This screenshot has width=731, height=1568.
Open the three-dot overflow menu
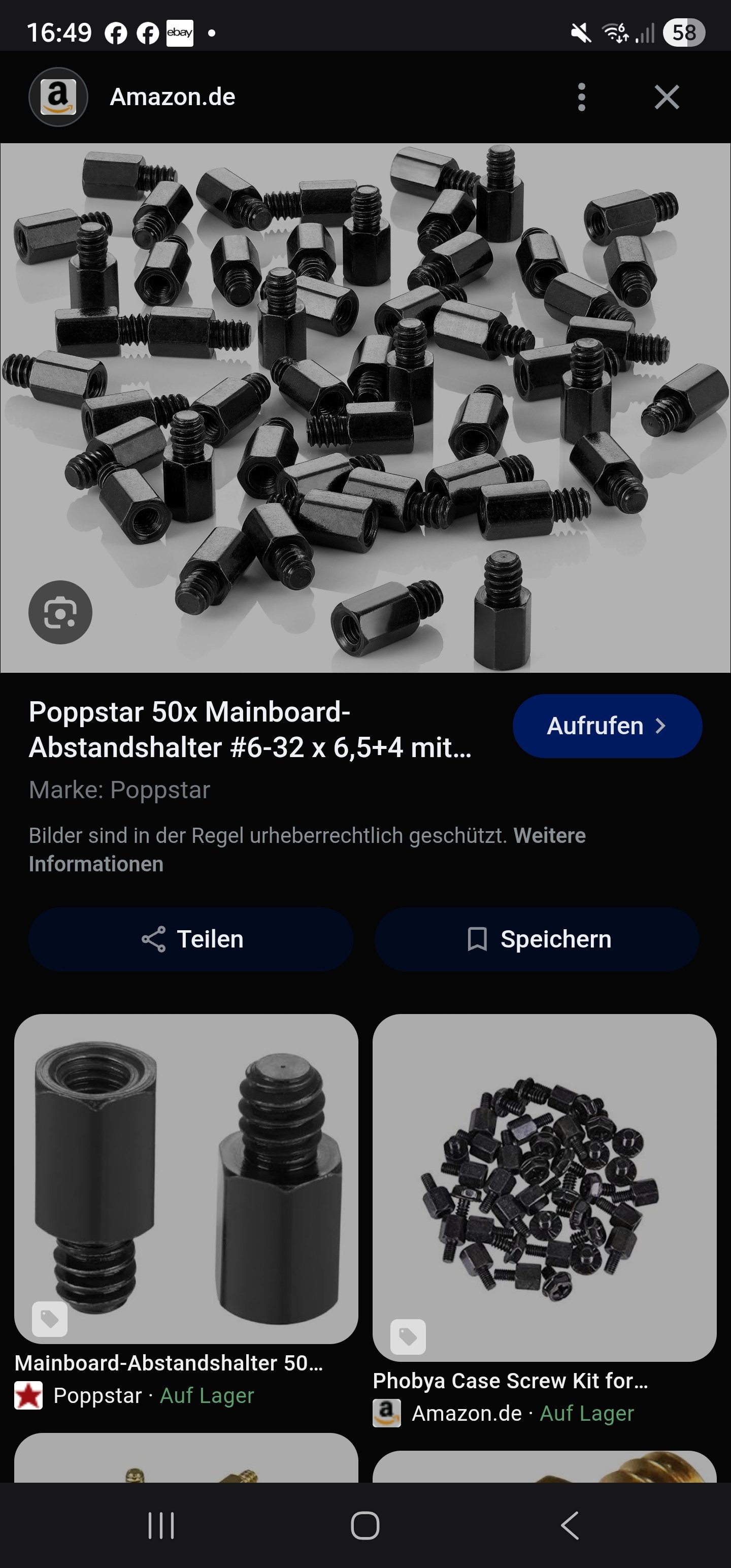point(581,97)
